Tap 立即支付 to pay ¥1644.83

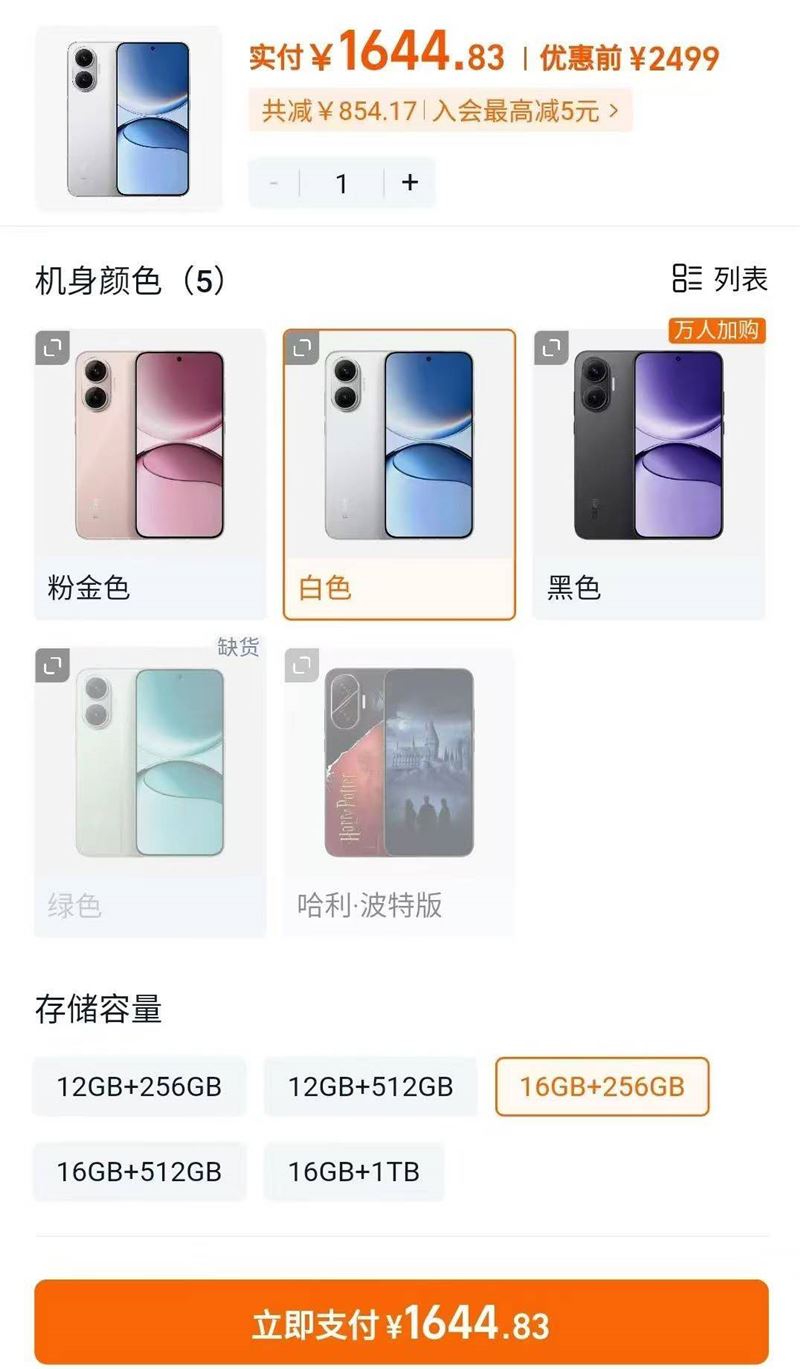(400, 1323)
